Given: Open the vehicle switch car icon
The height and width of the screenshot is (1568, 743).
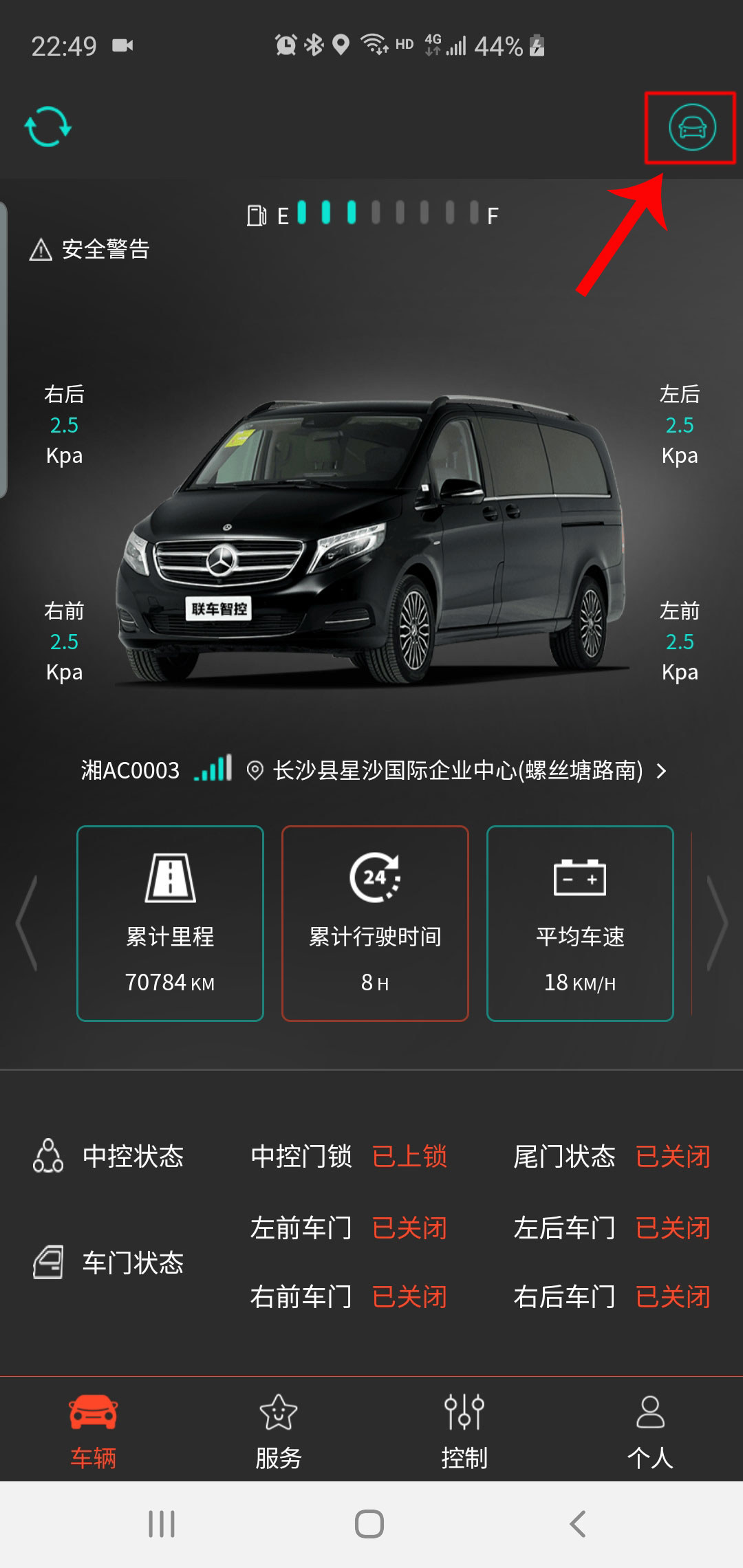Looking at the screenshot, I should coord(692,127).
